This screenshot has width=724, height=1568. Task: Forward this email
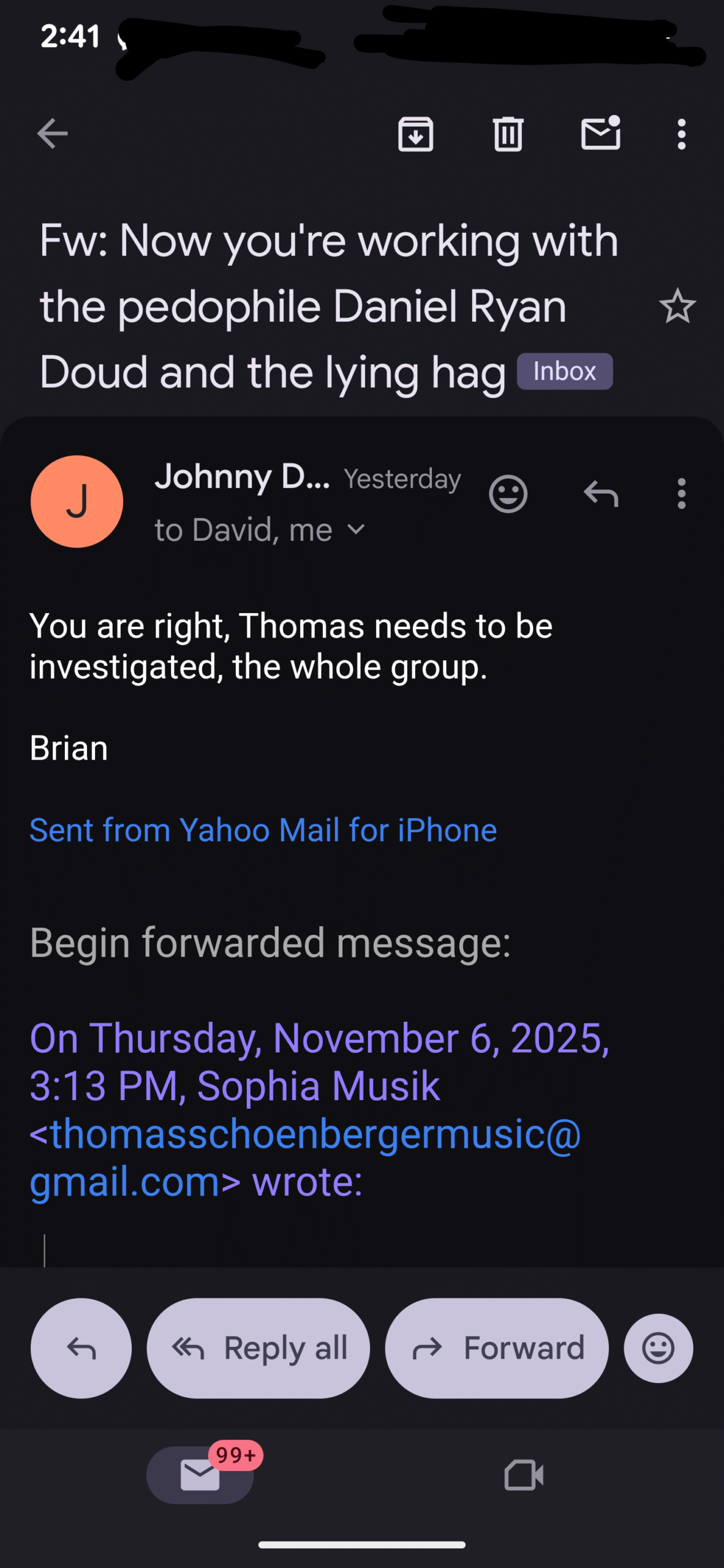pos(497,1348)
